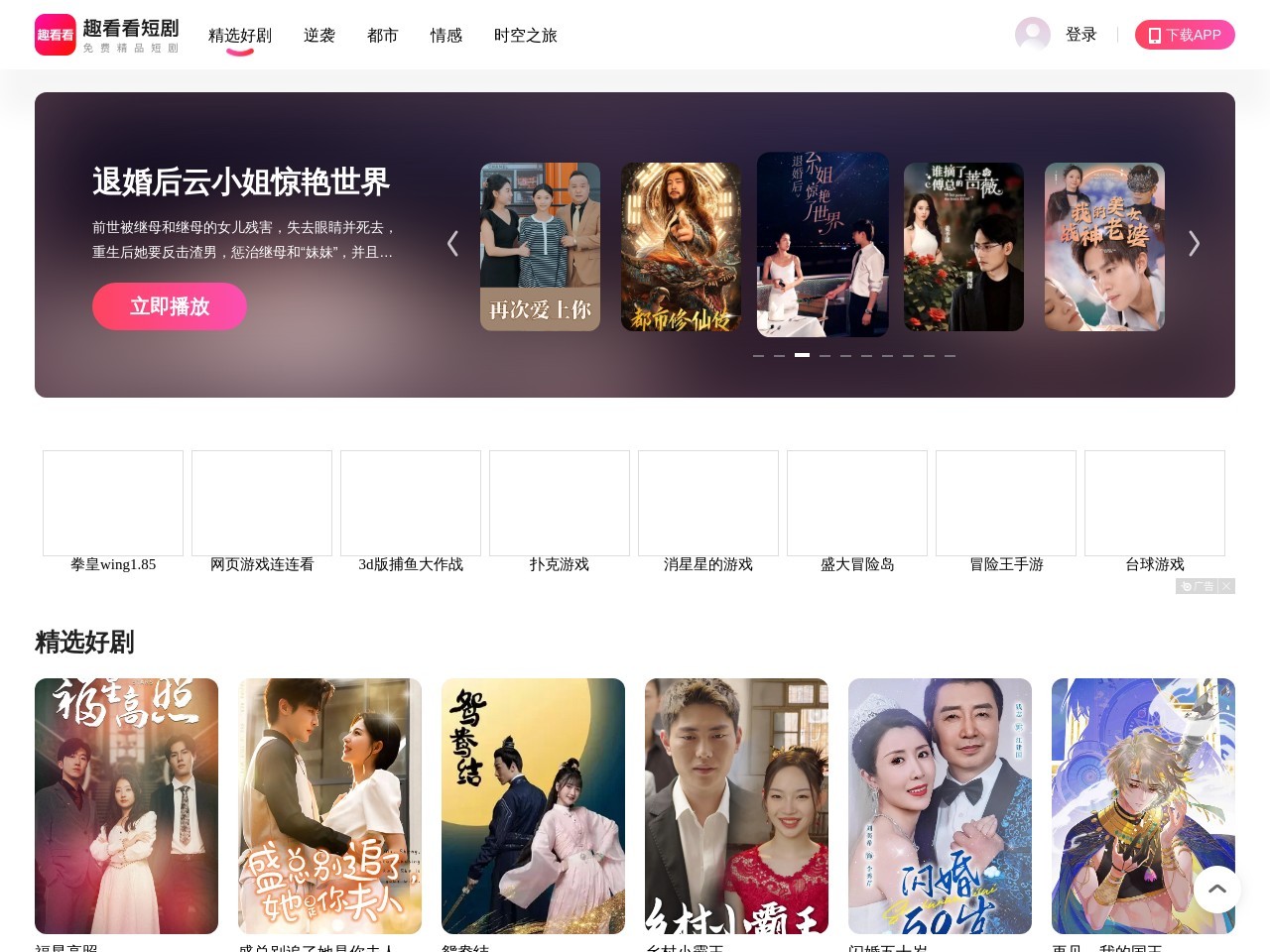This screenshot has width=1270, height=952.
Task: Tap the 下载APP button
Action: click(x=1185, y=35)
